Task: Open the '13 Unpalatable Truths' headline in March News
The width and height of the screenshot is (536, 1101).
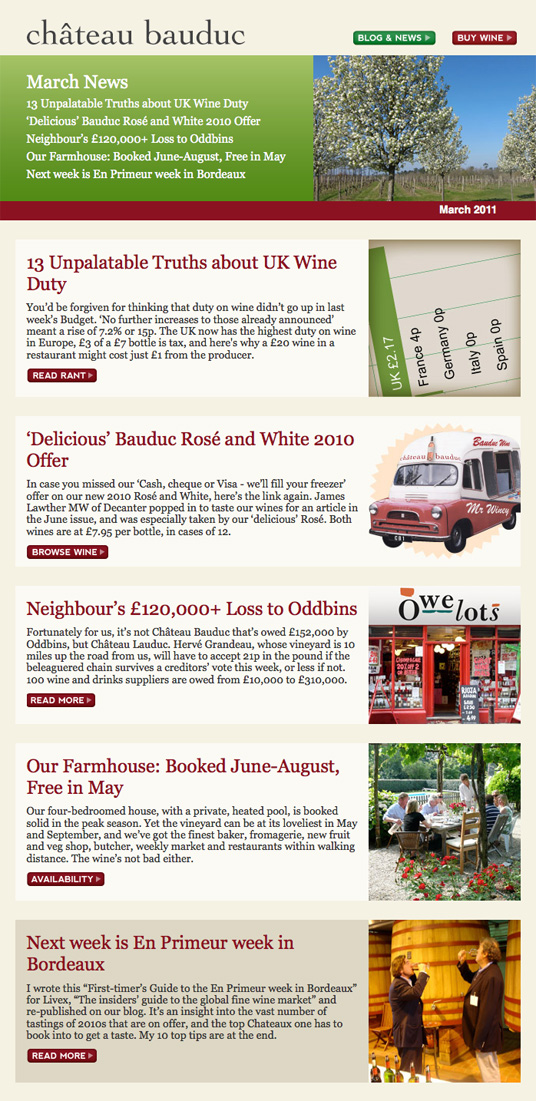Action: click(x=137, y=103)
